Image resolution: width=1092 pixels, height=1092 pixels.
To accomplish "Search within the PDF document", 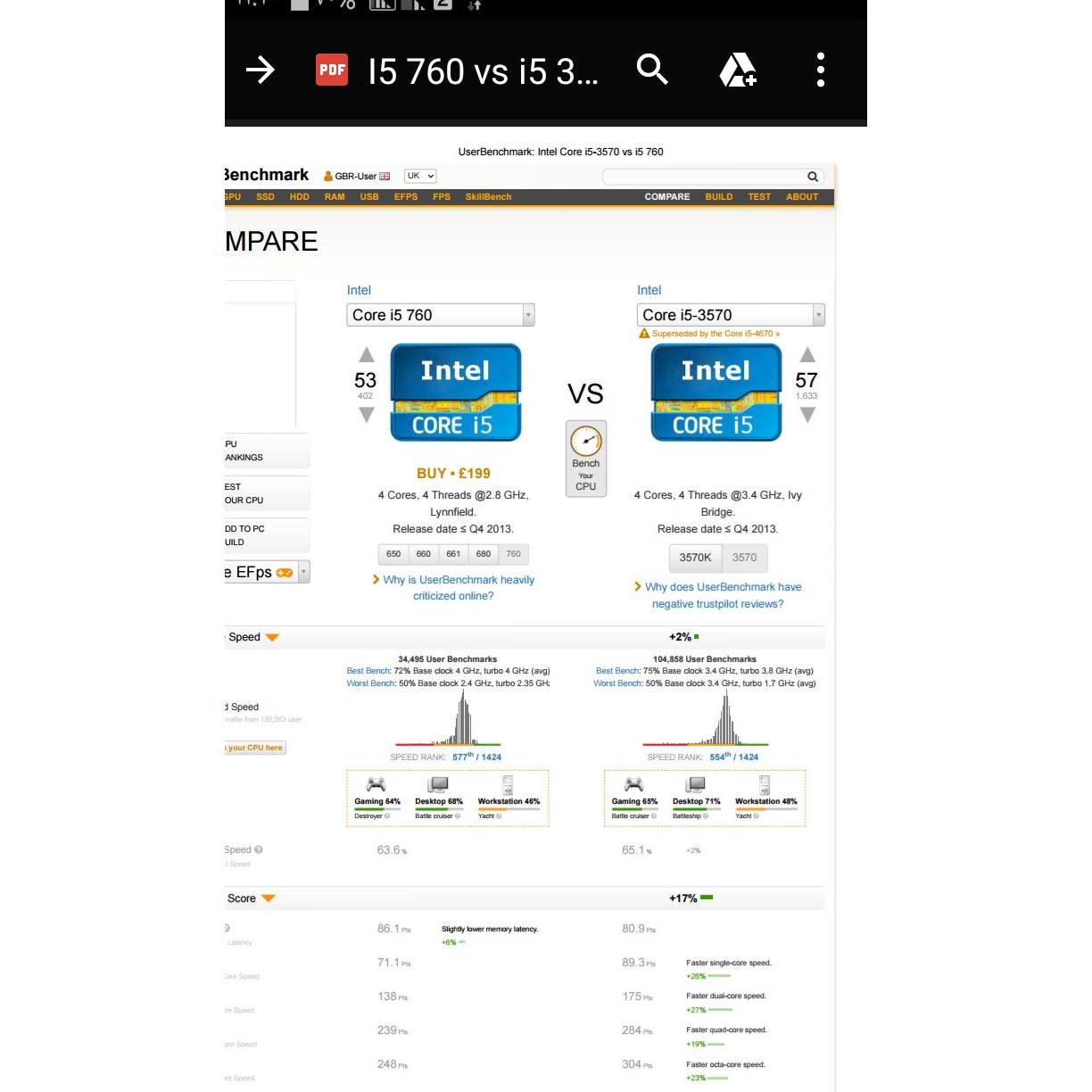I will click(652, 69).
